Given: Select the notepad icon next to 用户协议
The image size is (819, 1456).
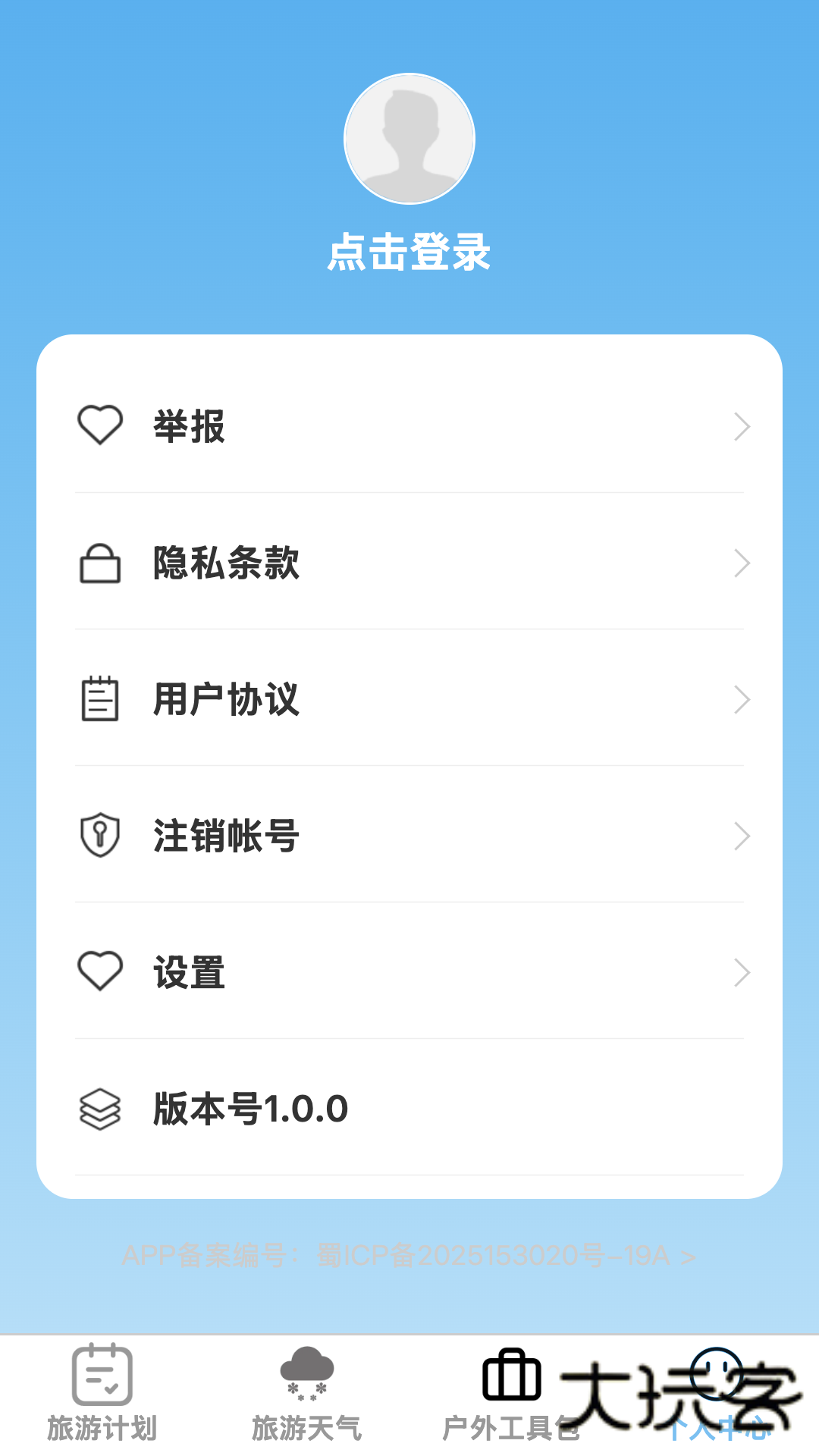Looking at the screenshot, I should point(101,699).
